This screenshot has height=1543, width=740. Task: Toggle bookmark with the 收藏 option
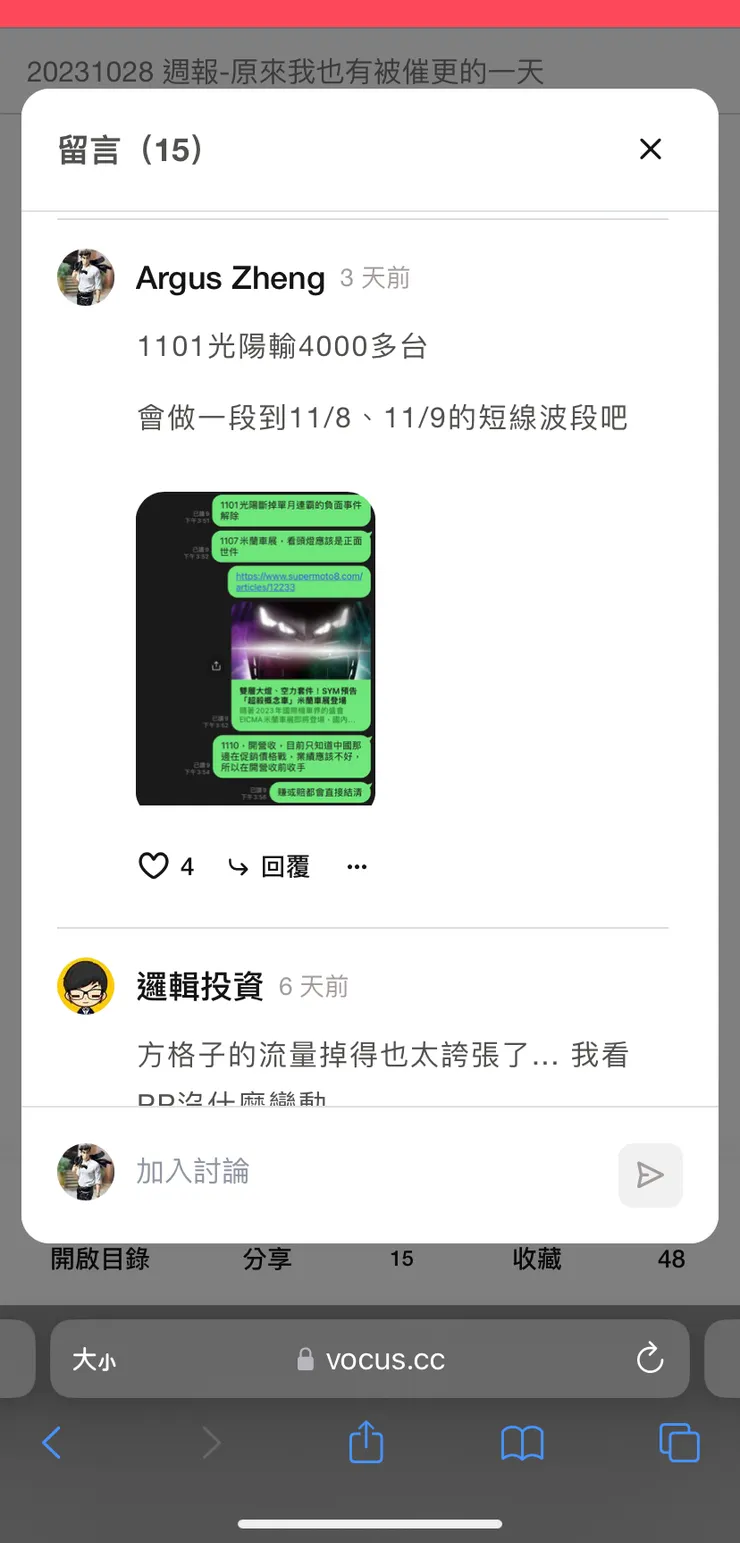pyautogui.click(x=537, y=1260)
